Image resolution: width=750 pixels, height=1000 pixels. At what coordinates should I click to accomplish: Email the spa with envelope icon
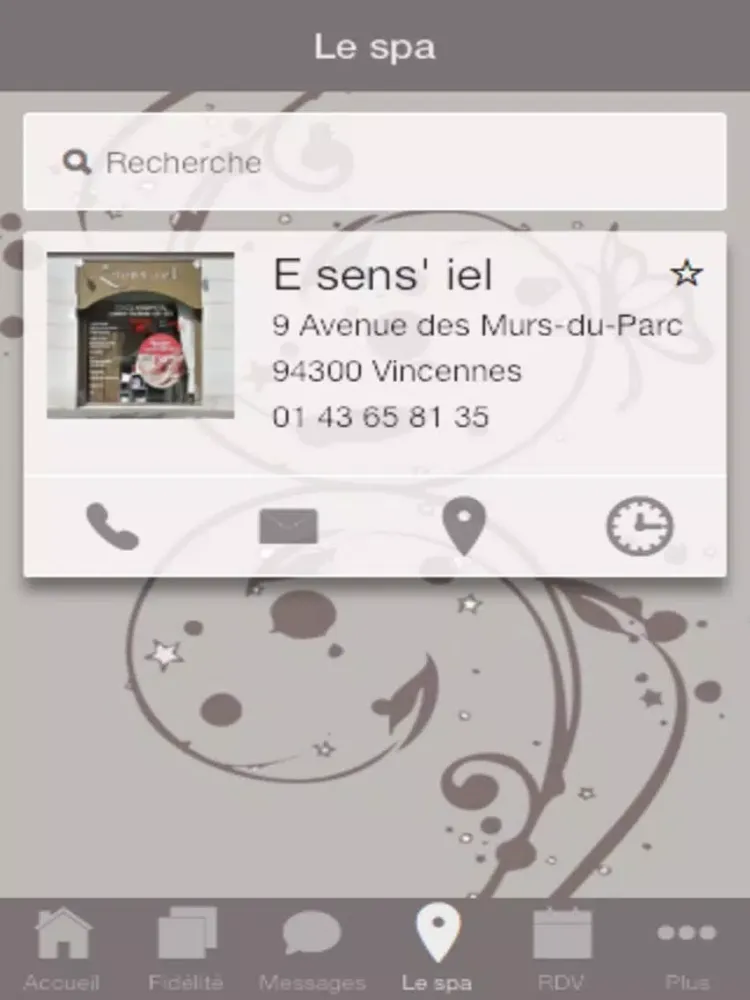pos(288,526)
